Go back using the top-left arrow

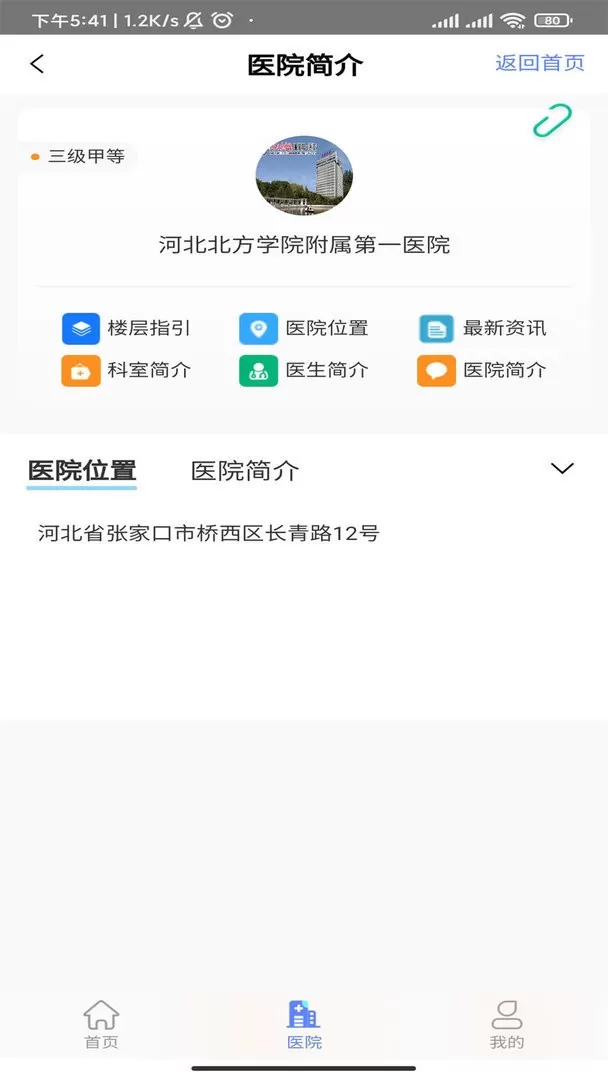tap(37, 64)
